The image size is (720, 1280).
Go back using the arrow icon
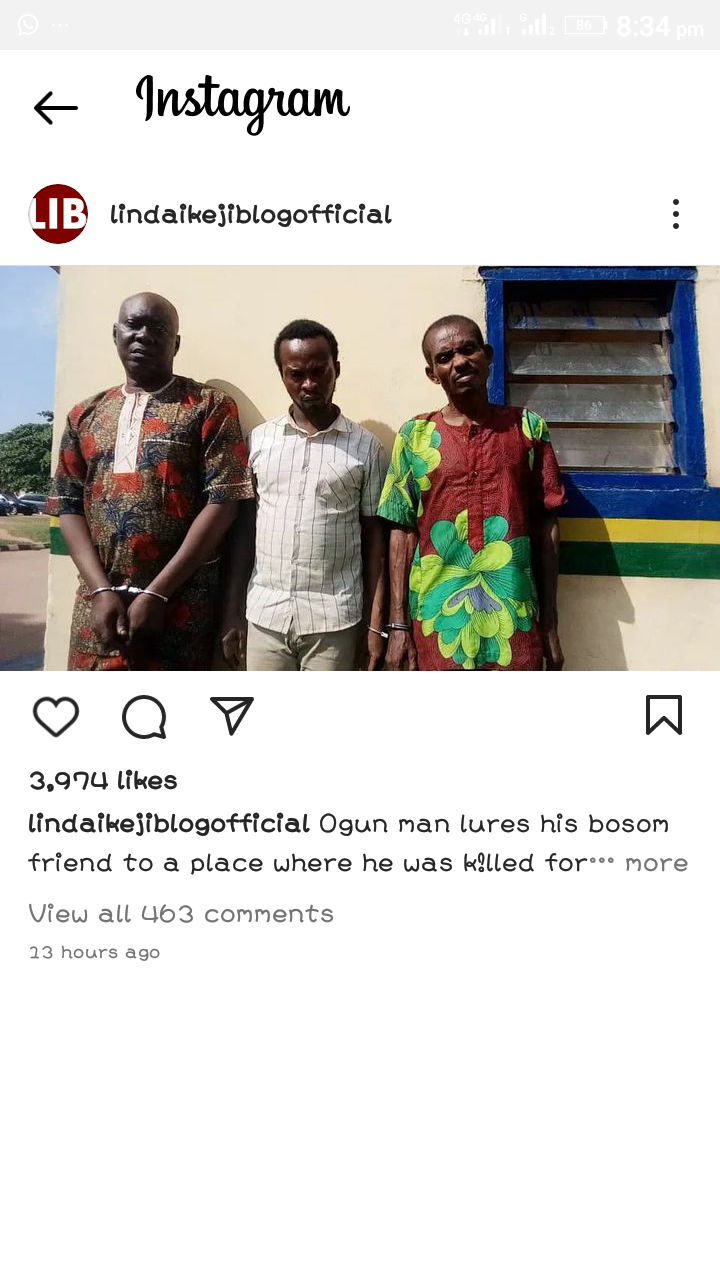tap(55, 108)
